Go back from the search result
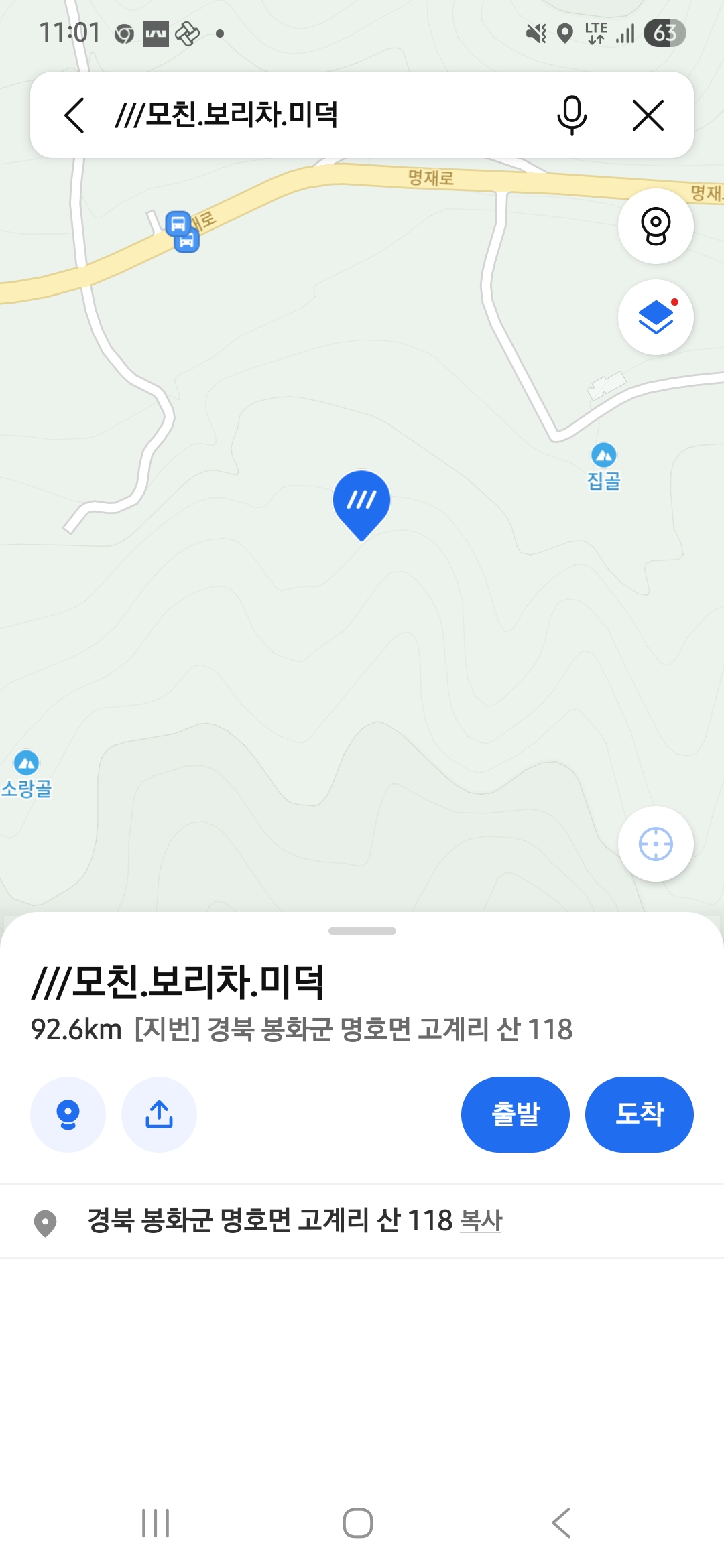Screen dimensions: 724x1568 (74, 115)
